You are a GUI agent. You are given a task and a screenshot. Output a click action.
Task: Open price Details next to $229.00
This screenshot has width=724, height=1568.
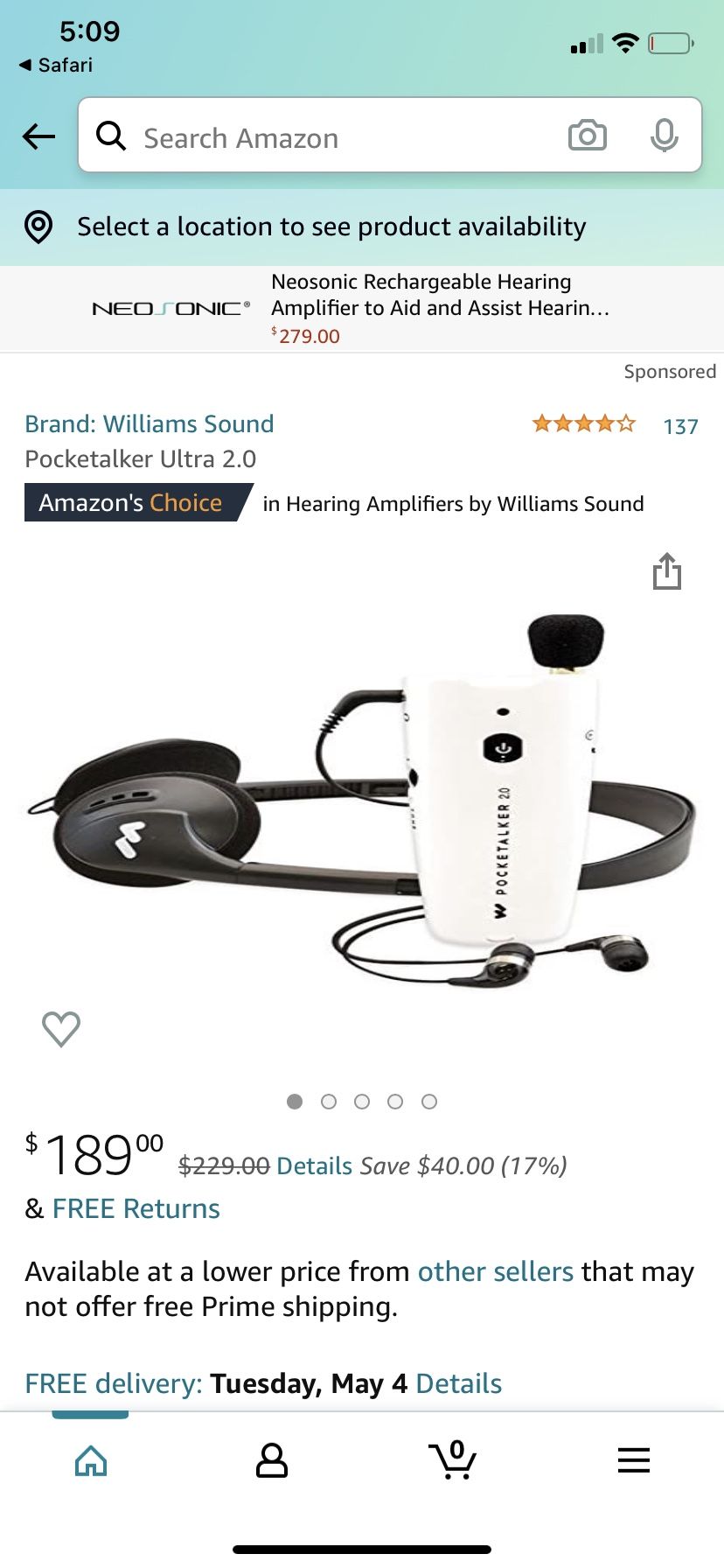coord(314,1166)
